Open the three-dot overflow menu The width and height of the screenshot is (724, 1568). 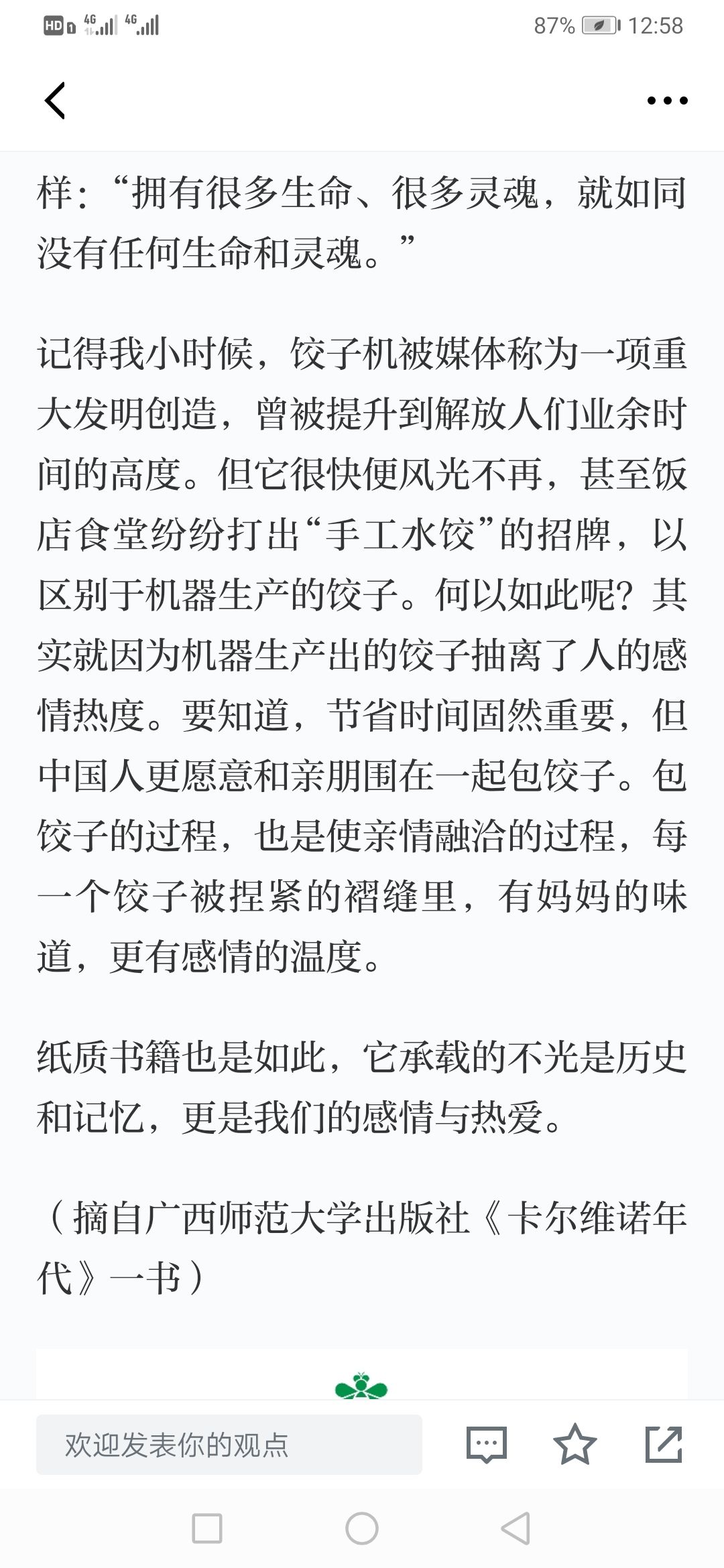pos(667,101)
